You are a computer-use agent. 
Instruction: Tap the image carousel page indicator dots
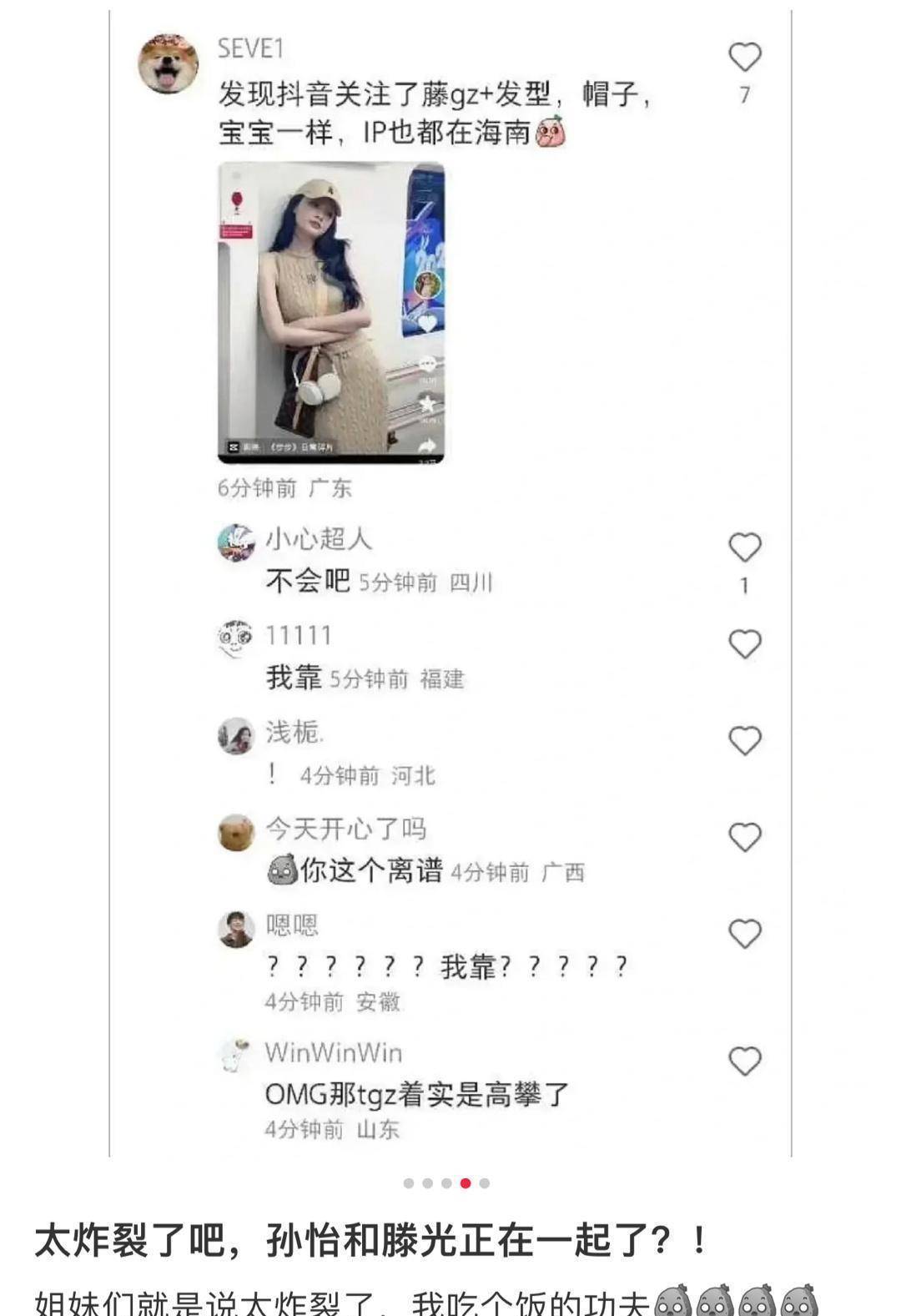pyautogui.click(x=446, y=1183)
